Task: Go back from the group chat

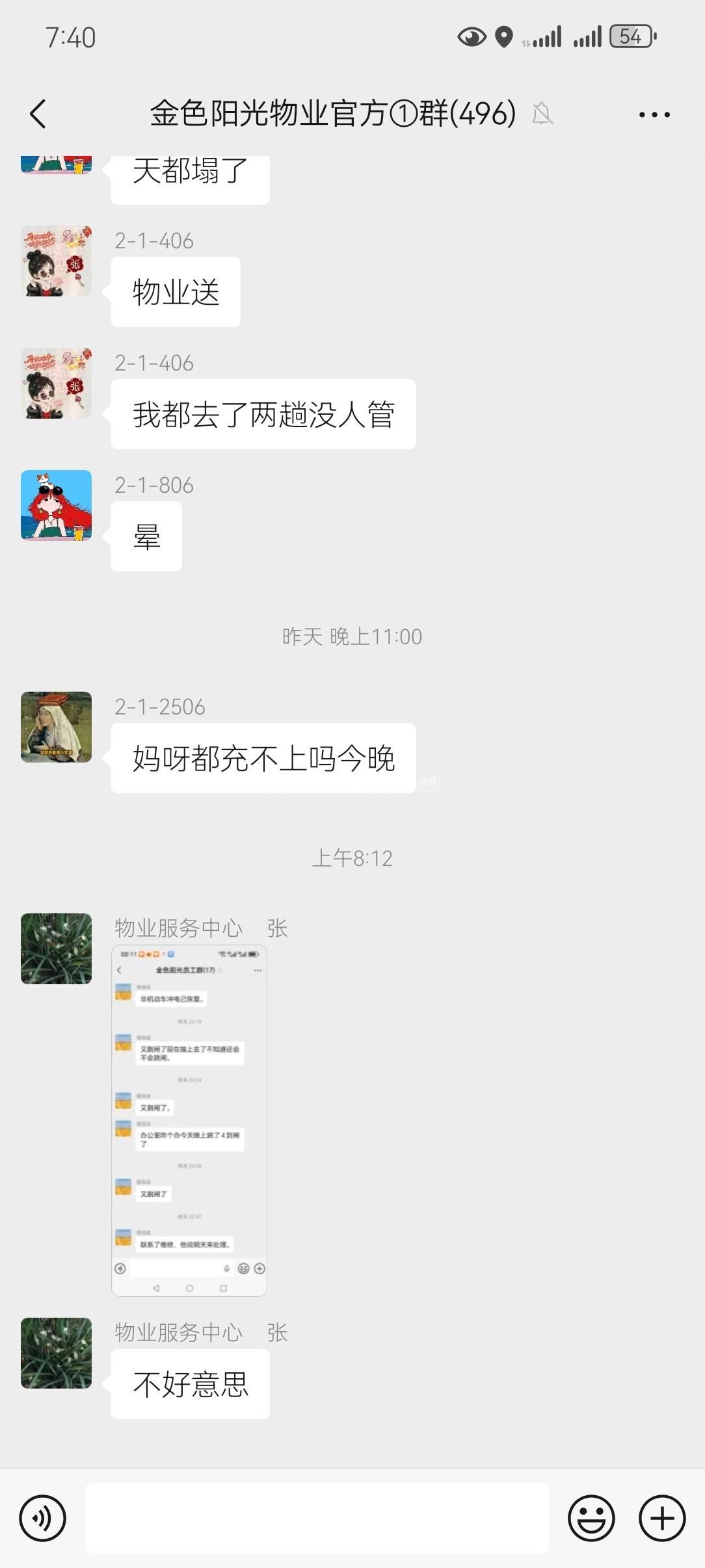Action: (x=38, y=114)
